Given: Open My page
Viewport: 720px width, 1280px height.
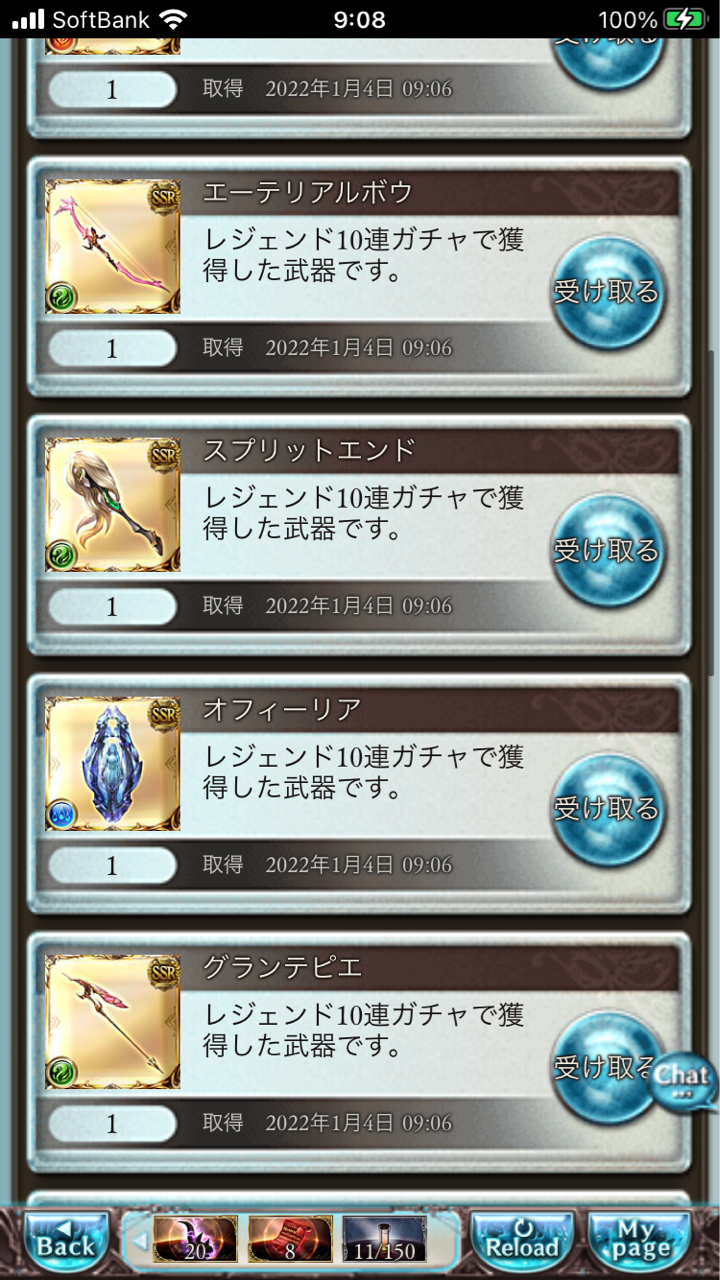Looking at the screenshot, I should pos(641,1241).
